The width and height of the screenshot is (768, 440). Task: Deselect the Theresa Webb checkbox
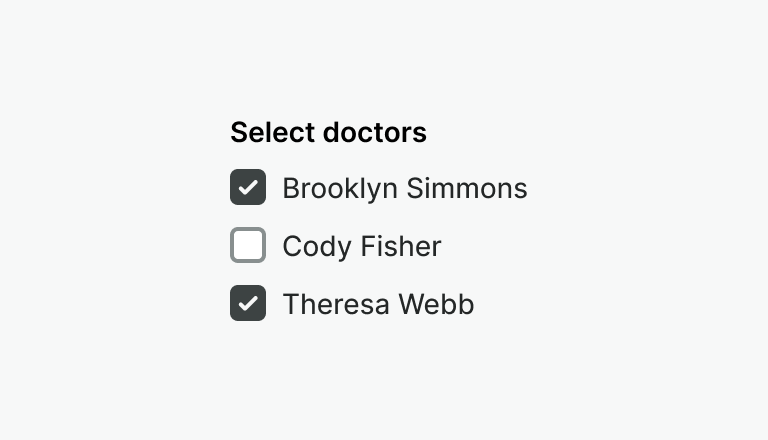click(x=248, y=303)
